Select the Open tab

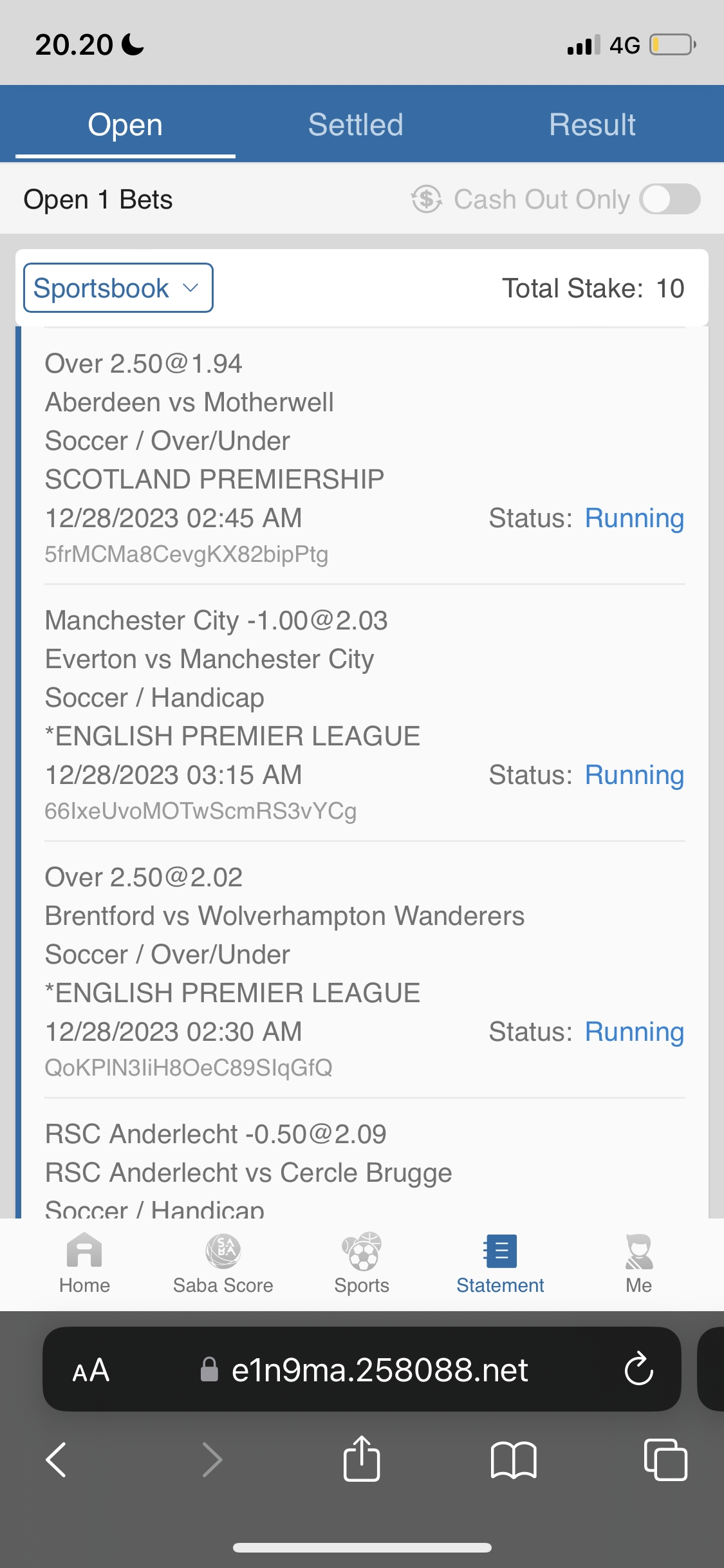(x=125, y=125)
